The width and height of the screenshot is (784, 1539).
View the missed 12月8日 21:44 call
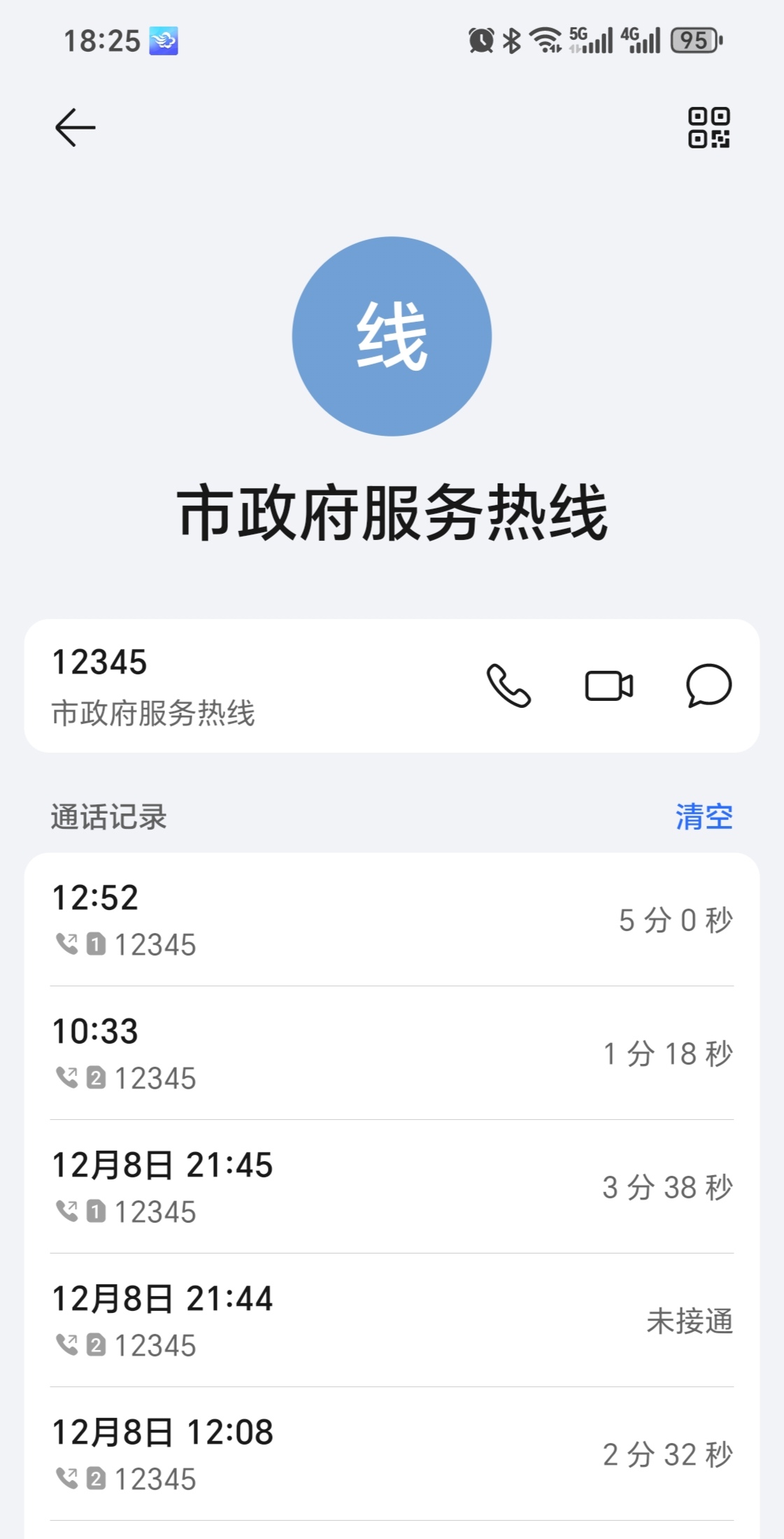coord(392,1320)
